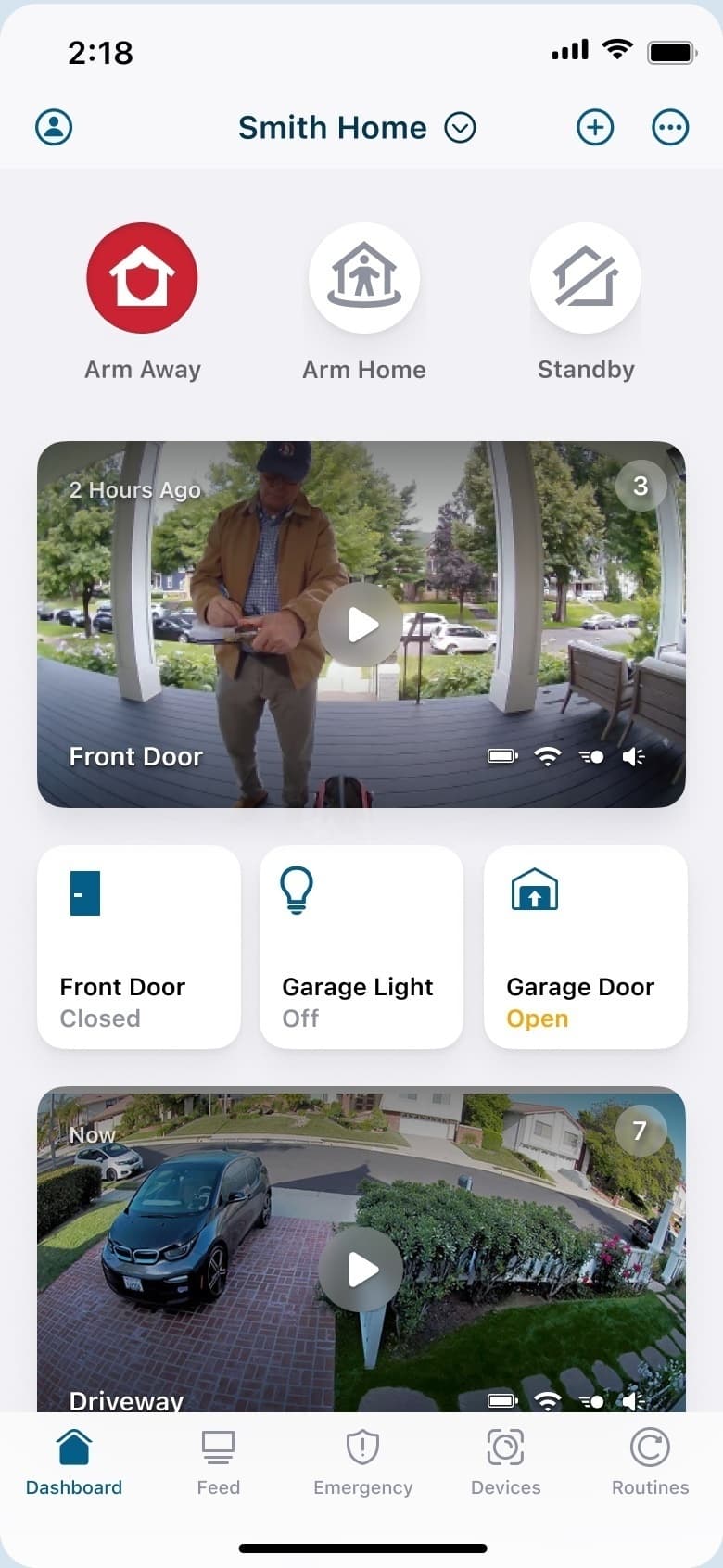Screen dimensions: 723x1568
Task: Open the Garage Door card
Action: pos(586,946)
